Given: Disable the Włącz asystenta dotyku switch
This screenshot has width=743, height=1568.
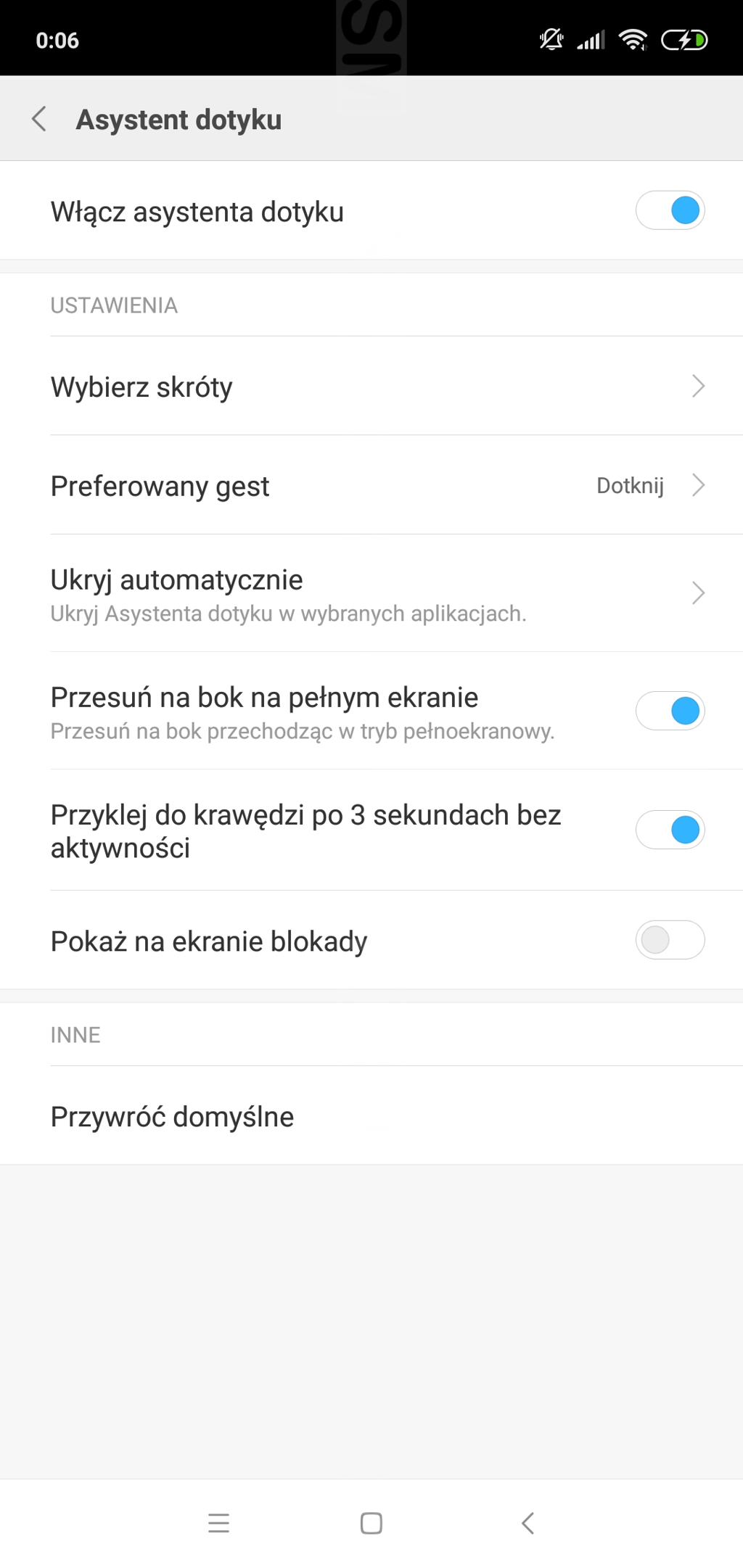Looking at the screenshot, I should point(670,211).
